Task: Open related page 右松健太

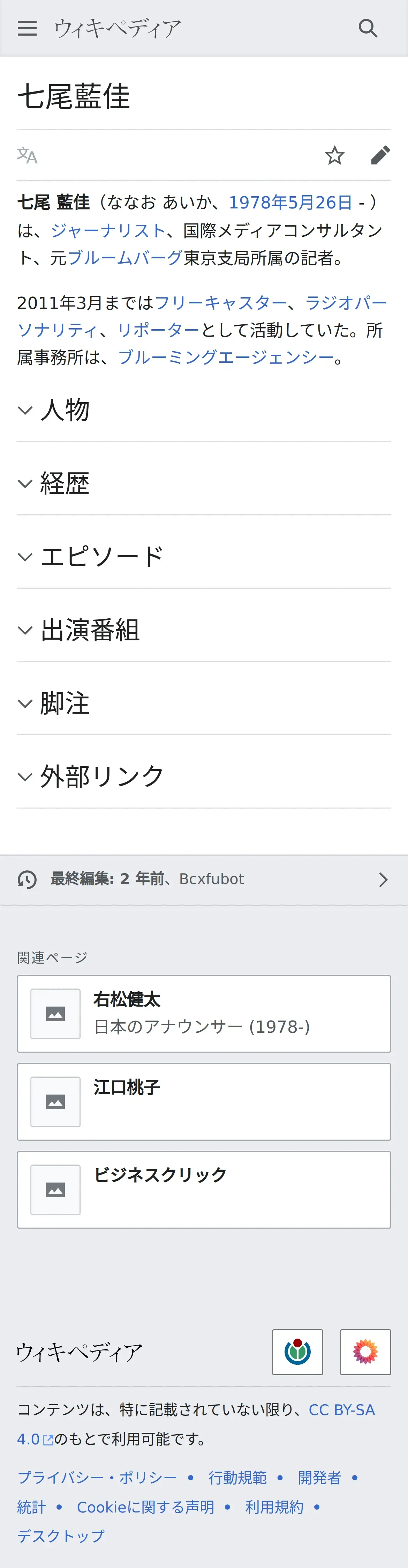Action: point(204,1014)
